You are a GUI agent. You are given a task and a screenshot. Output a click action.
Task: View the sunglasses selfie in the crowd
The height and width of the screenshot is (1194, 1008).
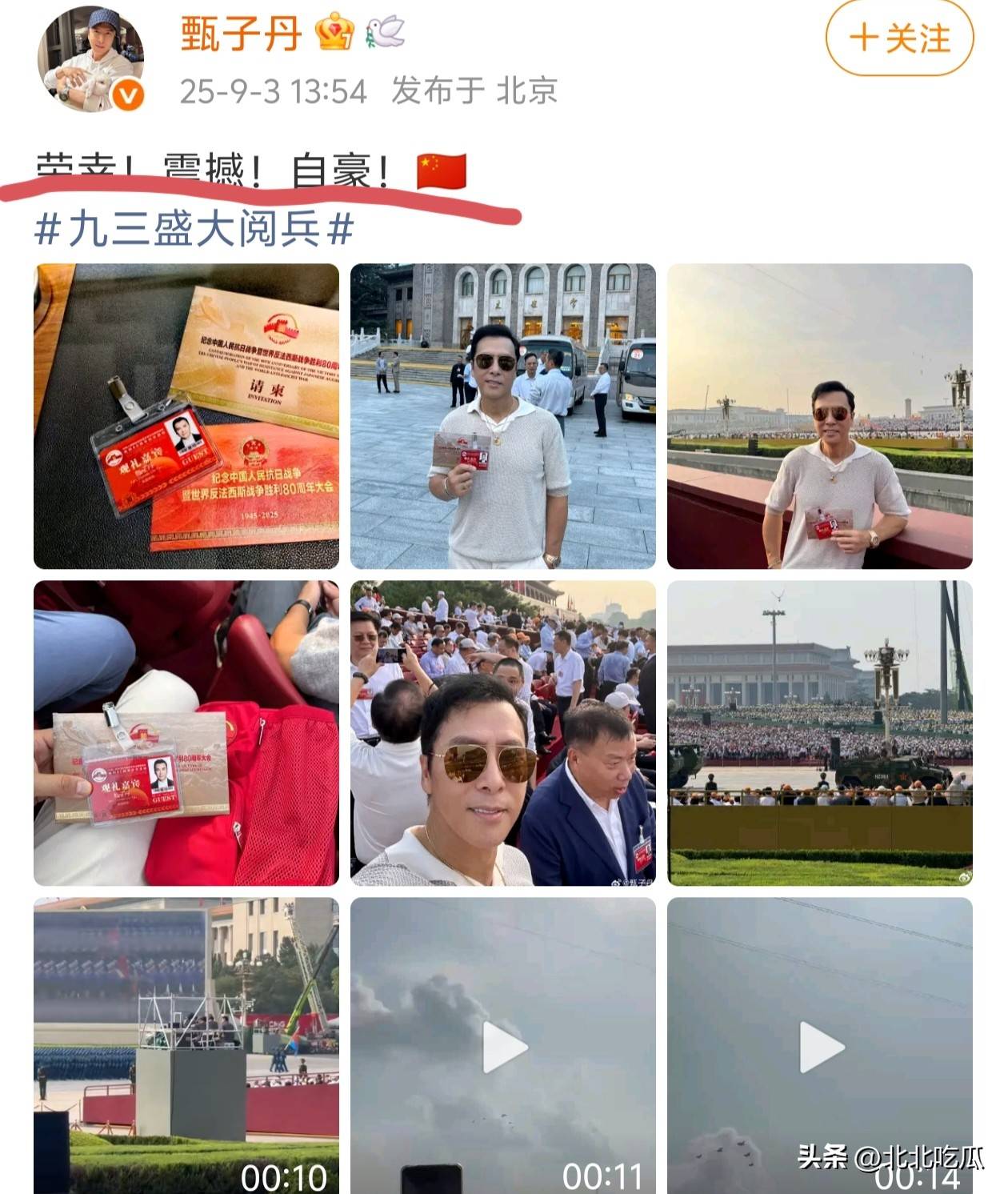coord(503,733)
